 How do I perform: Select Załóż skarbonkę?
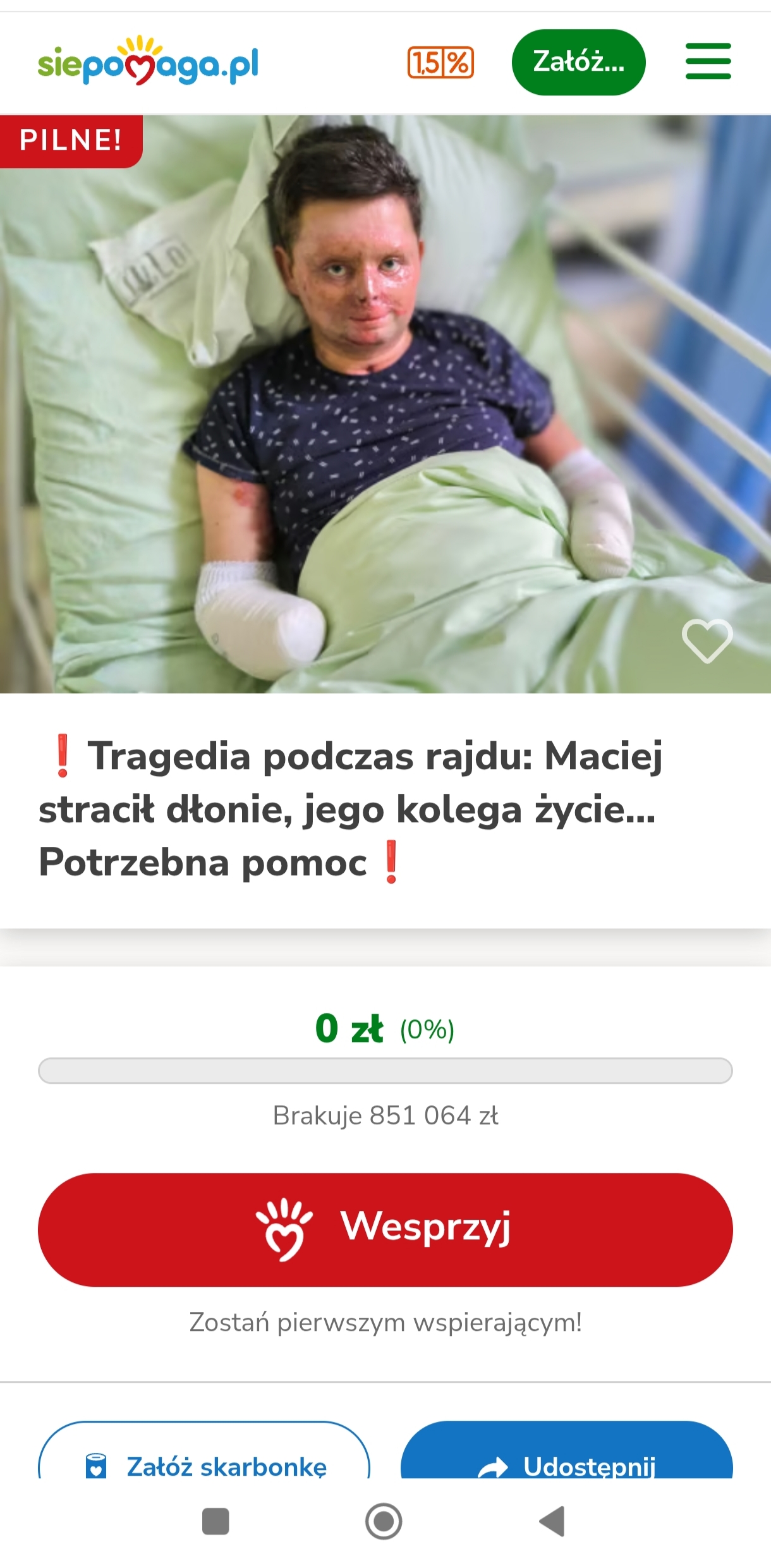(204, 1459)
